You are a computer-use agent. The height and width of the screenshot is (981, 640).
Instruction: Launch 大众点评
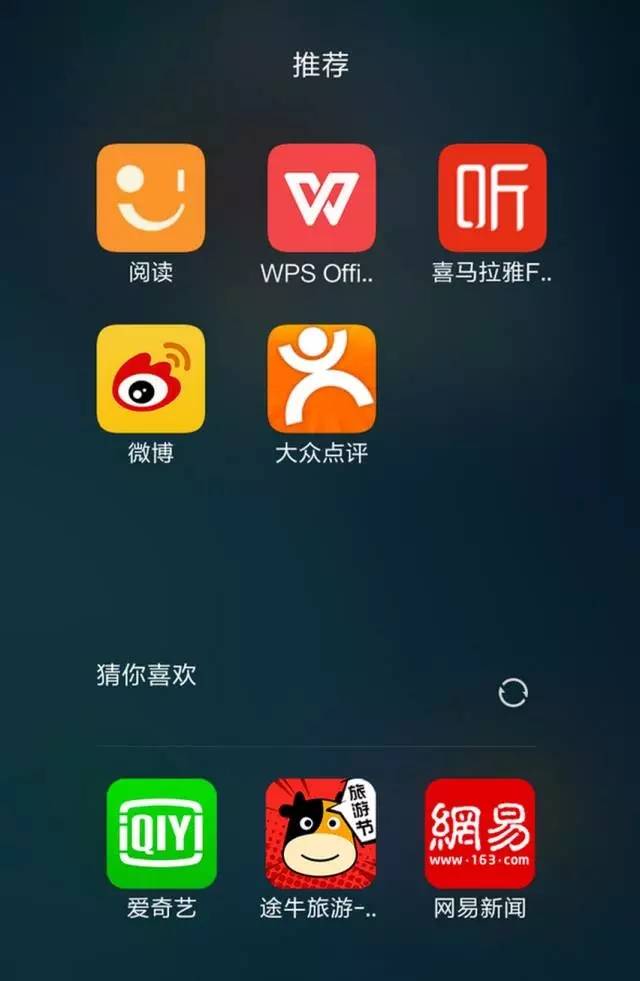(x=321, y=378)
